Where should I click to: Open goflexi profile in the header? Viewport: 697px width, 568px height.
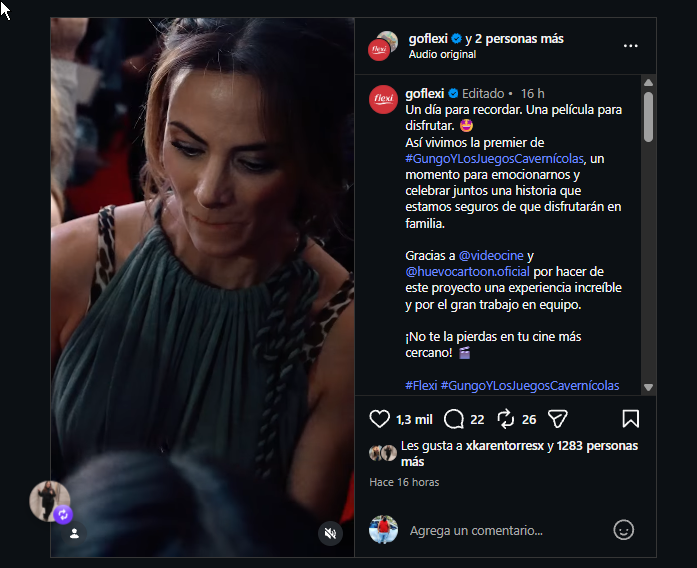[x=428, y=39]
